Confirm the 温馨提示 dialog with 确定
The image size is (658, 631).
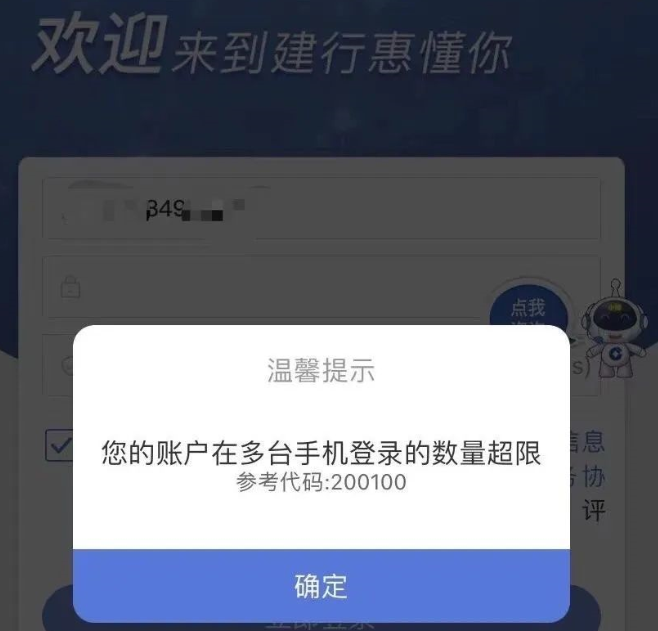point(321,586)
